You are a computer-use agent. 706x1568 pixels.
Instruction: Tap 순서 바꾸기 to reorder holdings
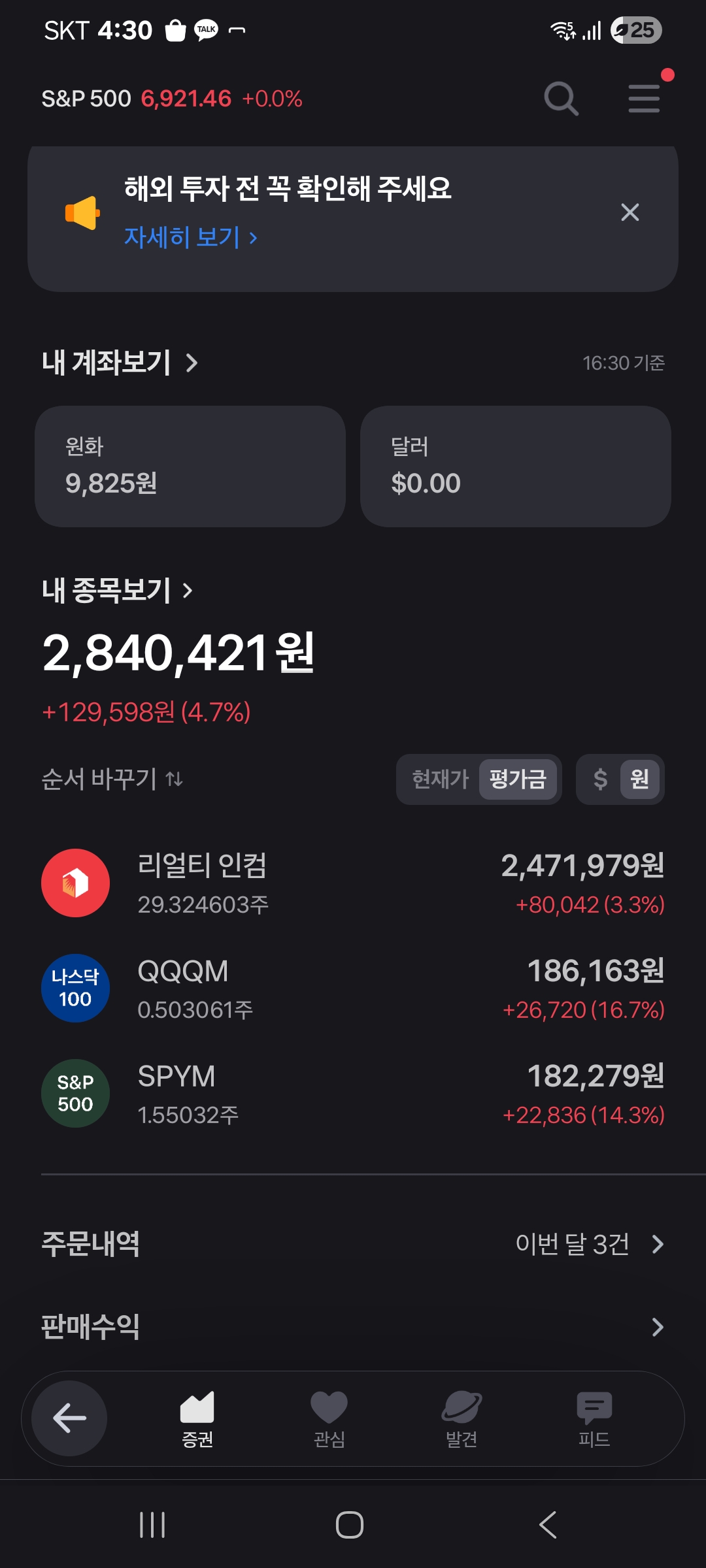coord(112,779)
